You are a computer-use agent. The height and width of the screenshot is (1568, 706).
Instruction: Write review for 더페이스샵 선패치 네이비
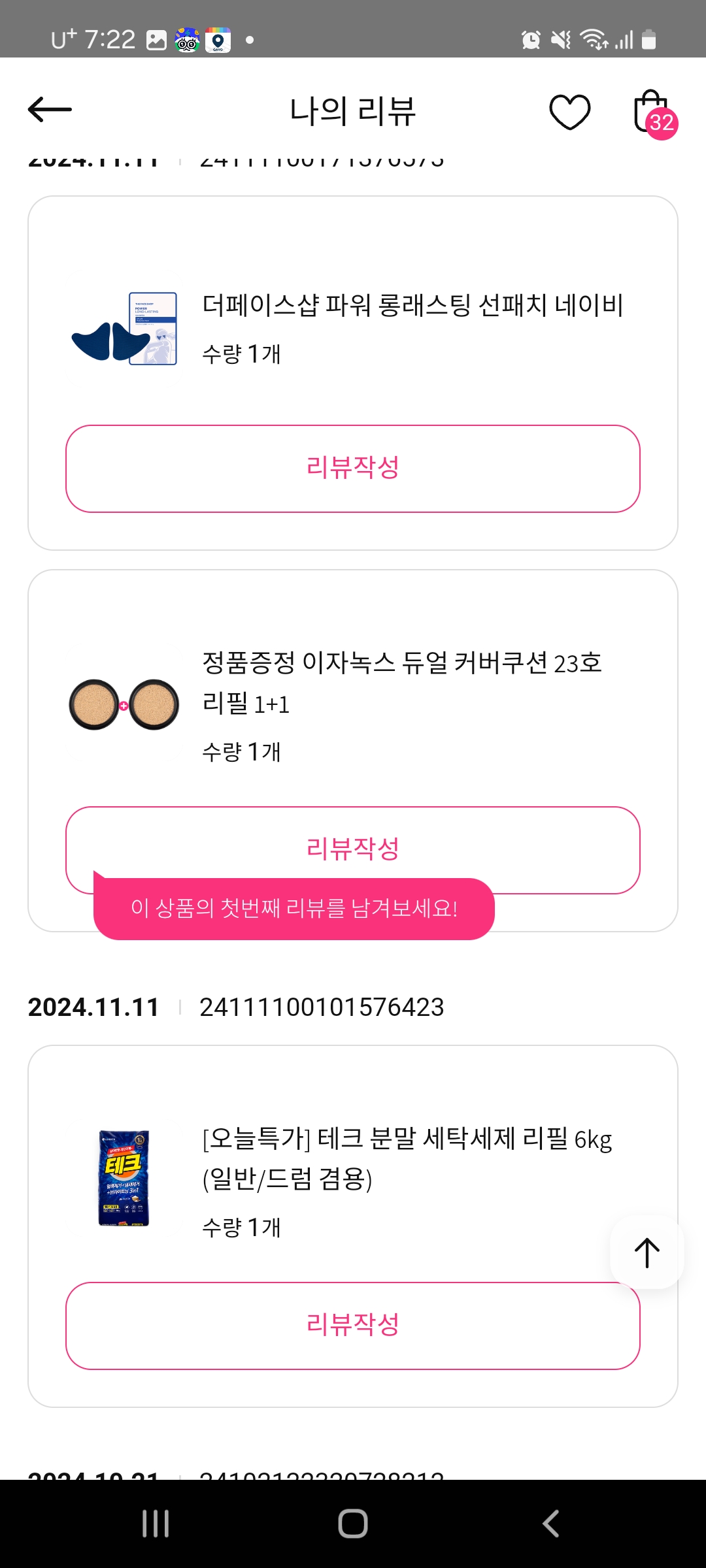pos(352,468)
